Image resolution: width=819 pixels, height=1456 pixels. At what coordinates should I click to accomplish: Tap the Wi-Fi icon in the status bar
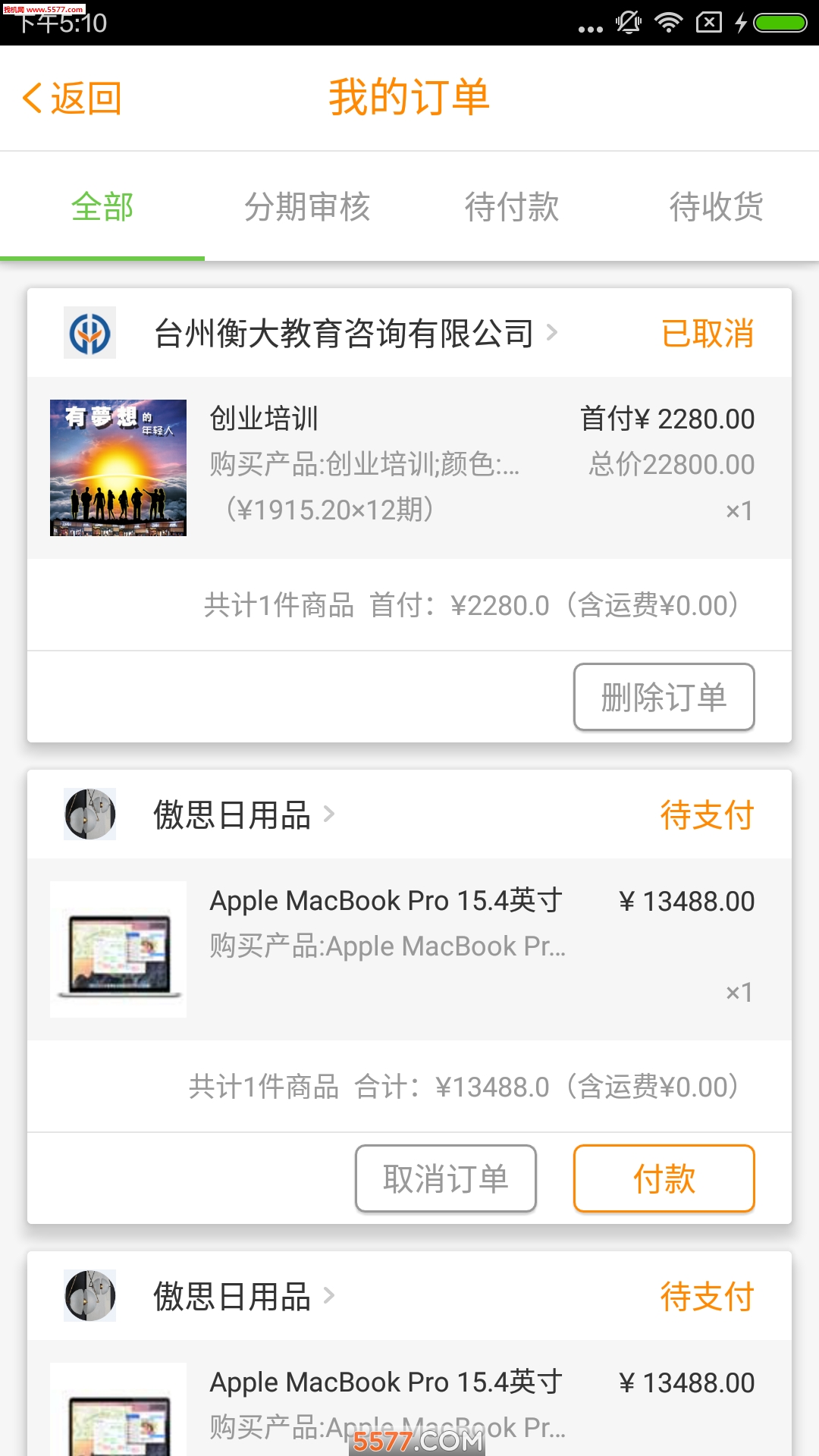click(667, 23)
